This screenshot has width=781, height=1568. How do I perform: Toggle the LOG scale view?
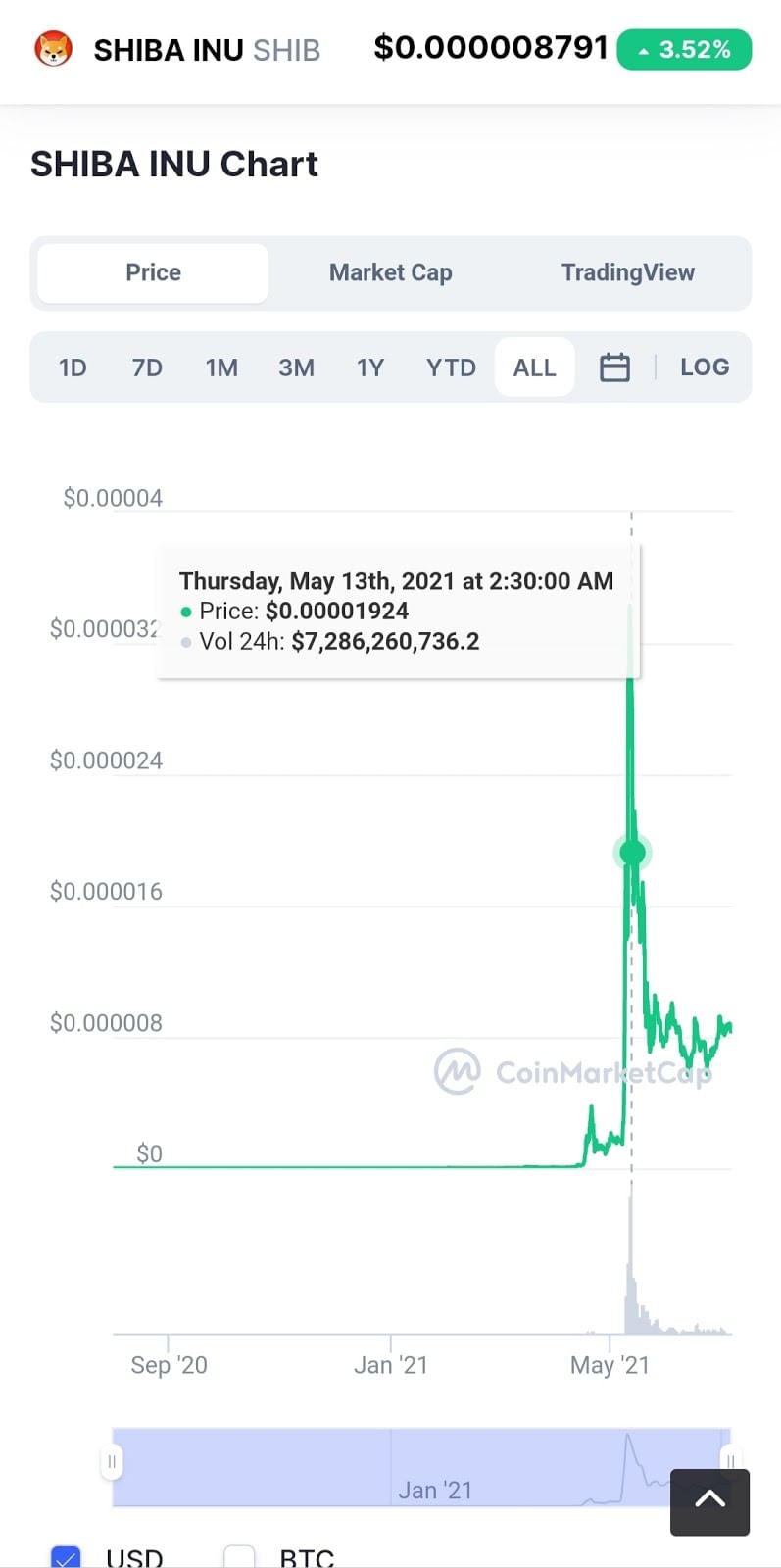[x=705, y=367]
